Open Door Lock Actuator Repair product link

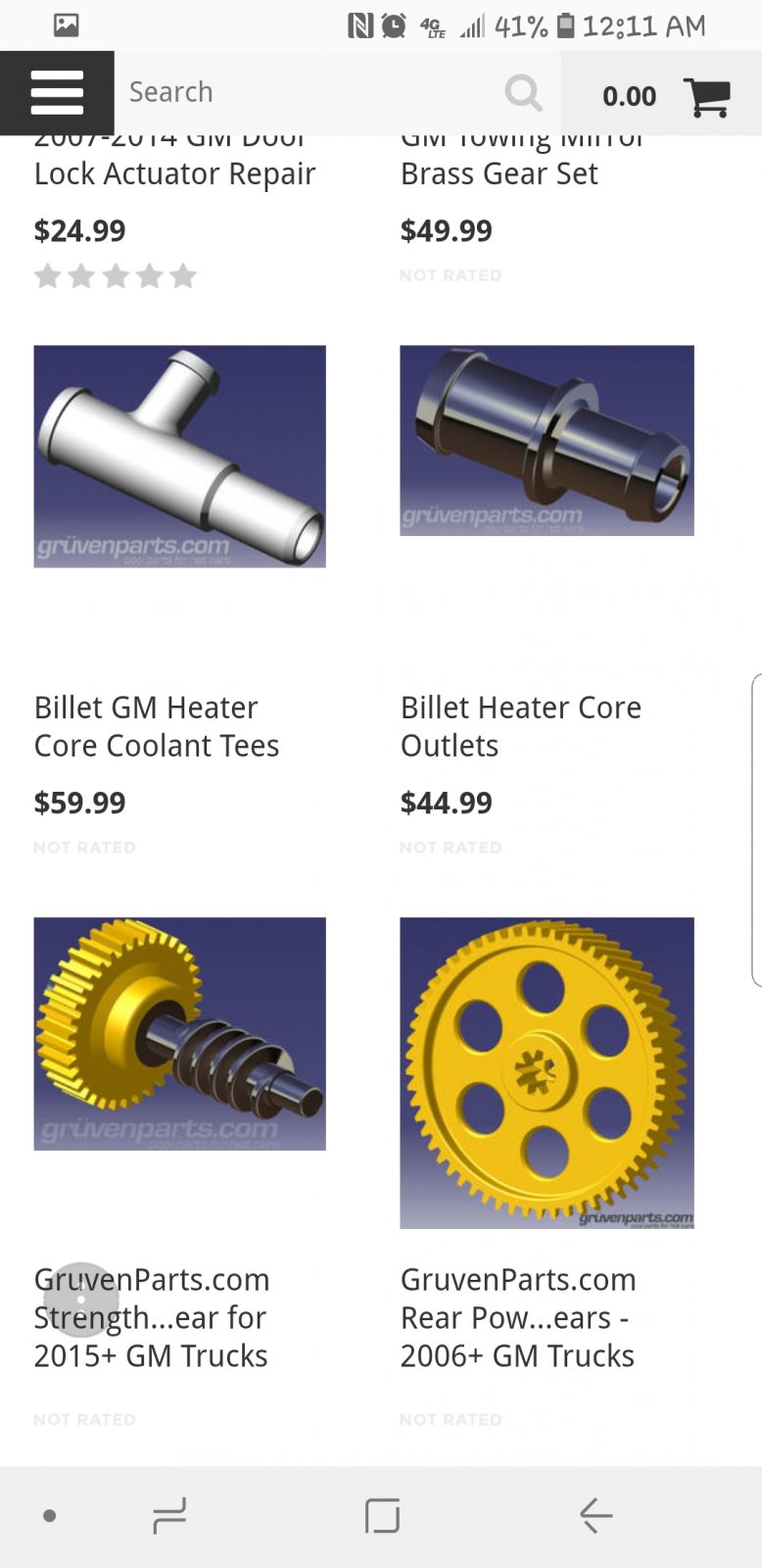coord(174,172)
